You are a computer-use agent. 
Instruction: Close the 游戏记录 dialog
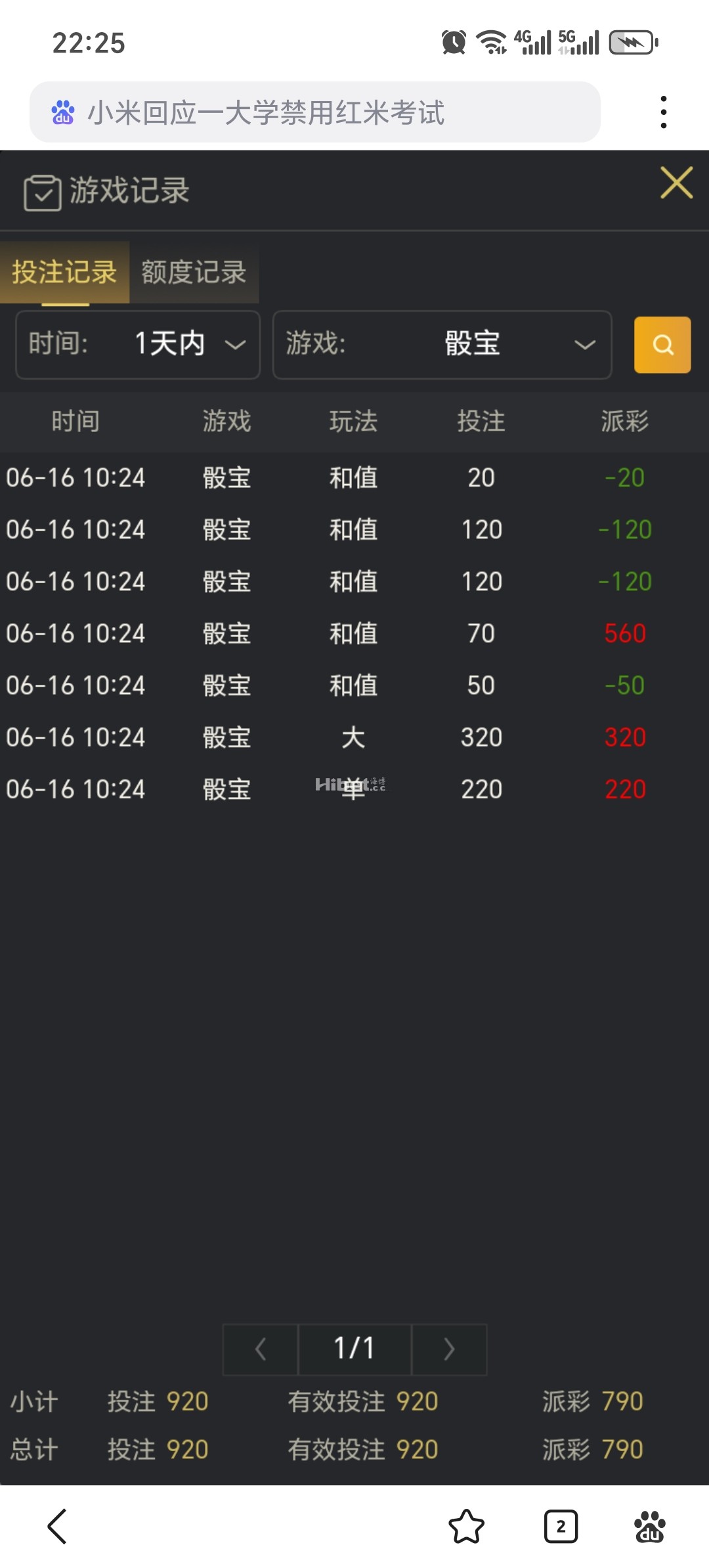click(676, 183)
